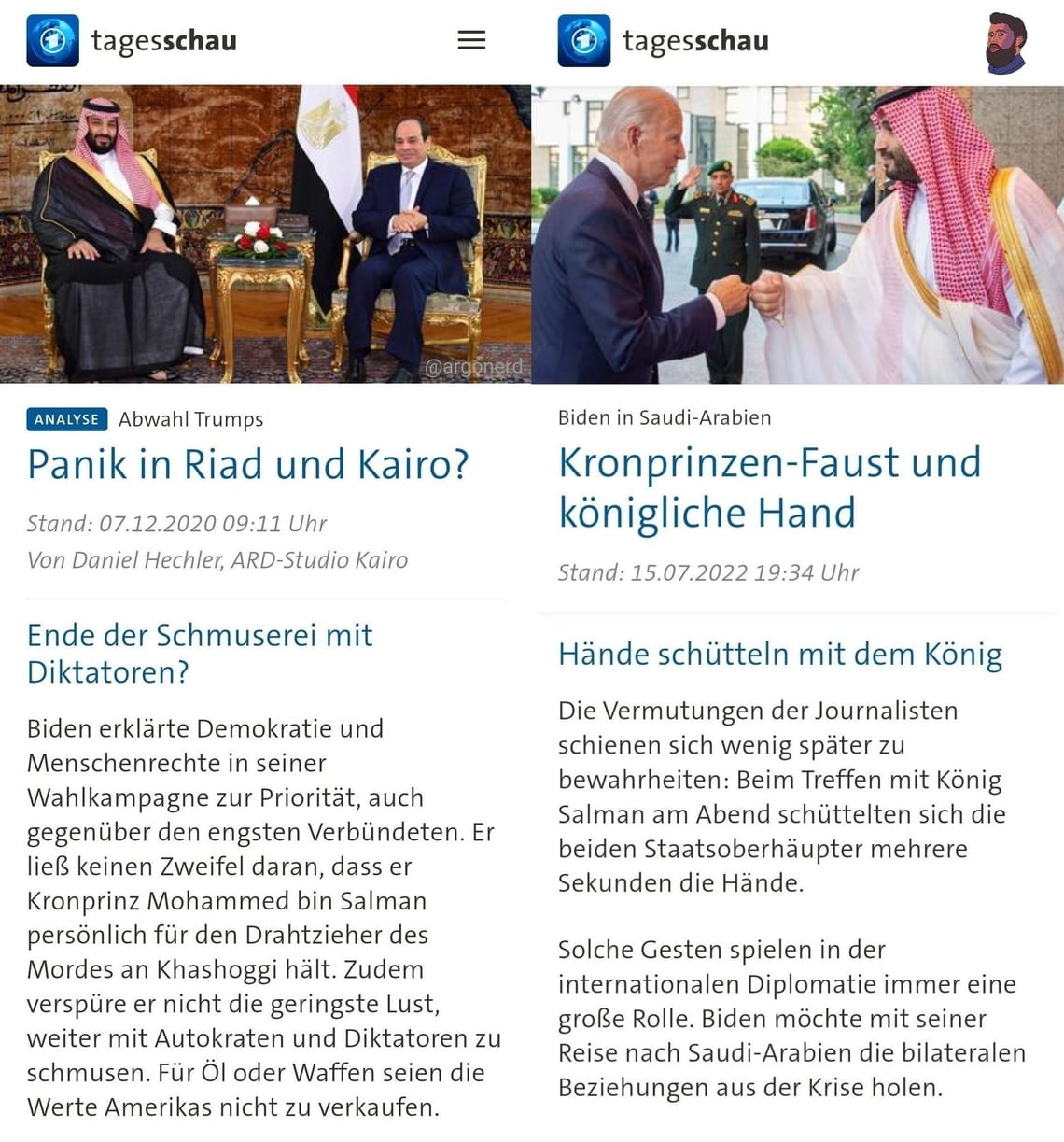Open the hamburger menu
The height and width of the screenshot is (1142, 1064).
(x=471, y=39)
